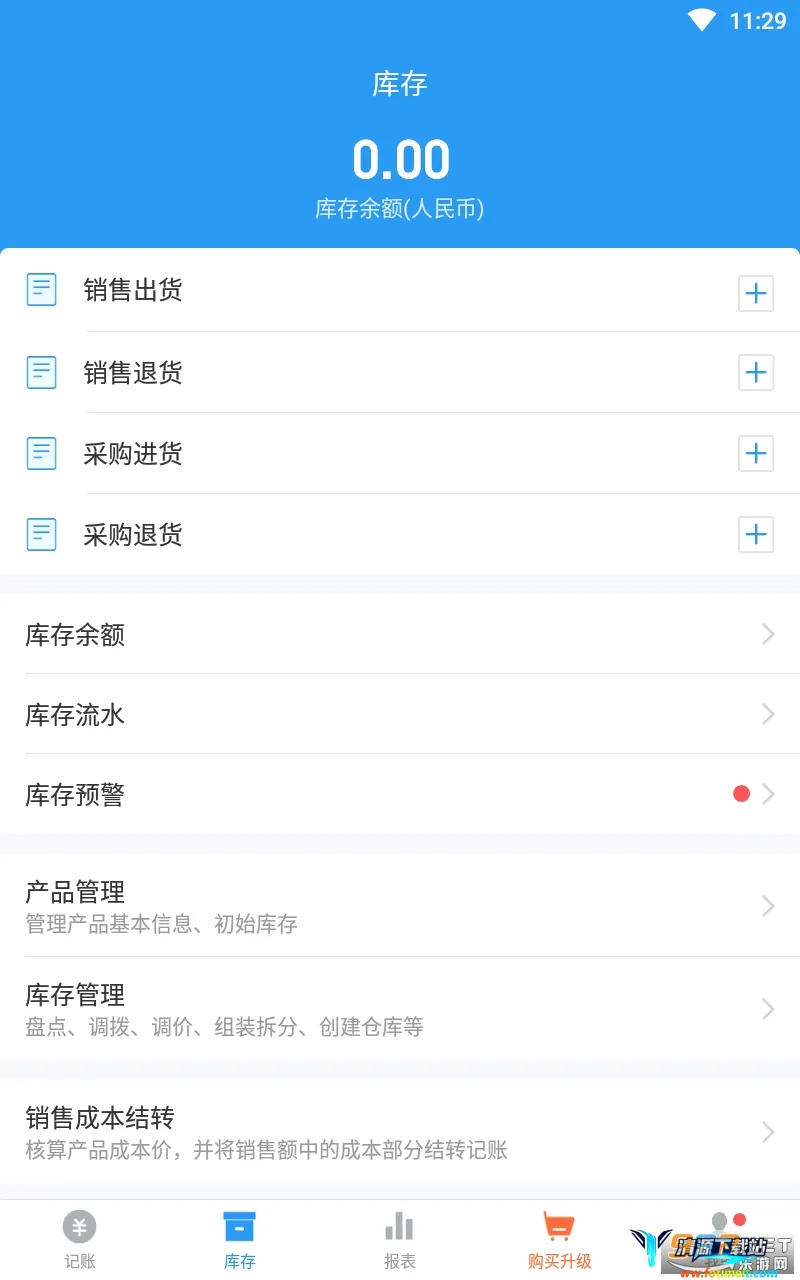Viewport: 800px width, 1280px height.
Task: Open 销售成本结转
Action: coord(400,1131)
